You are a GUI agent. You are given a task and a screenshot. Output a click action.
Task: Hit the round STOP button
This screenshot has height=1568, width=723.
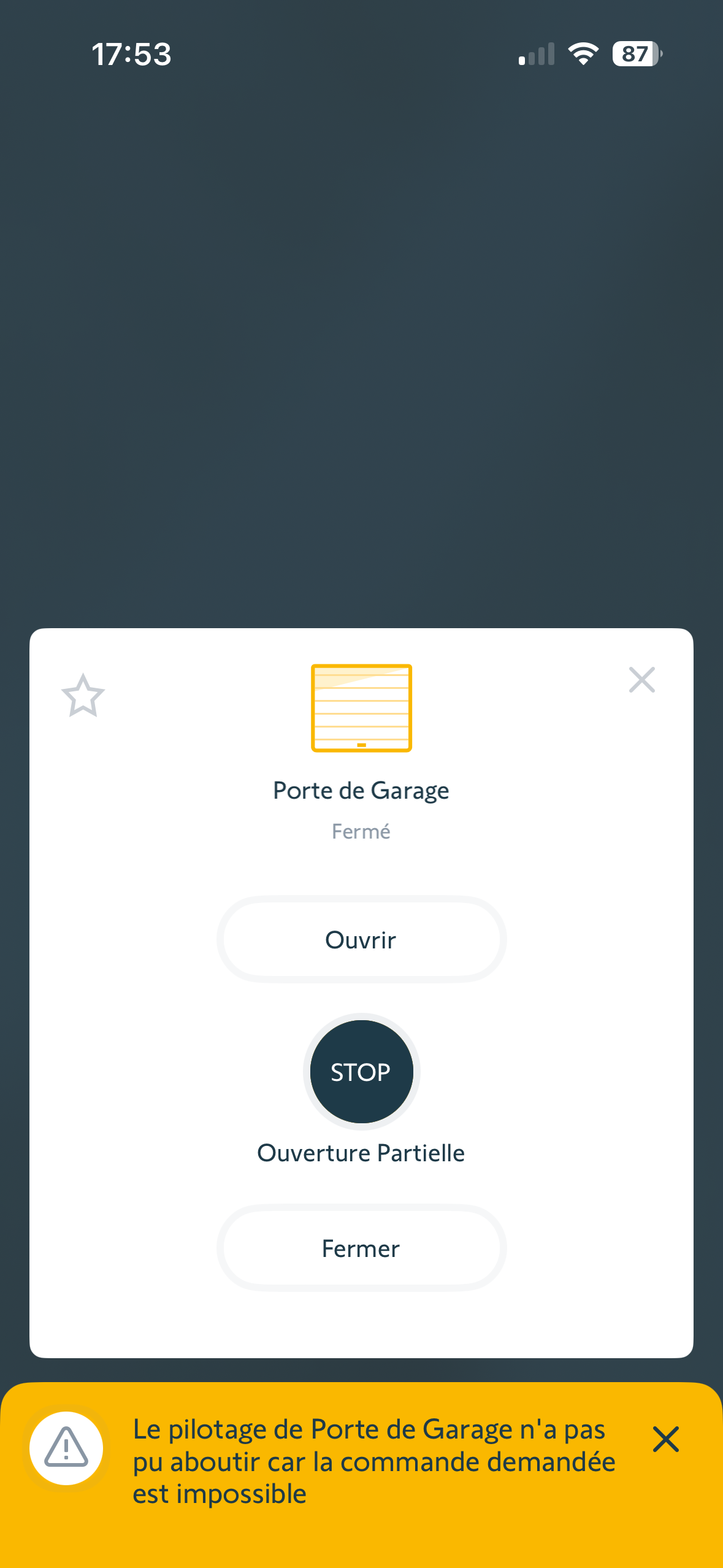coord(361,1072)
